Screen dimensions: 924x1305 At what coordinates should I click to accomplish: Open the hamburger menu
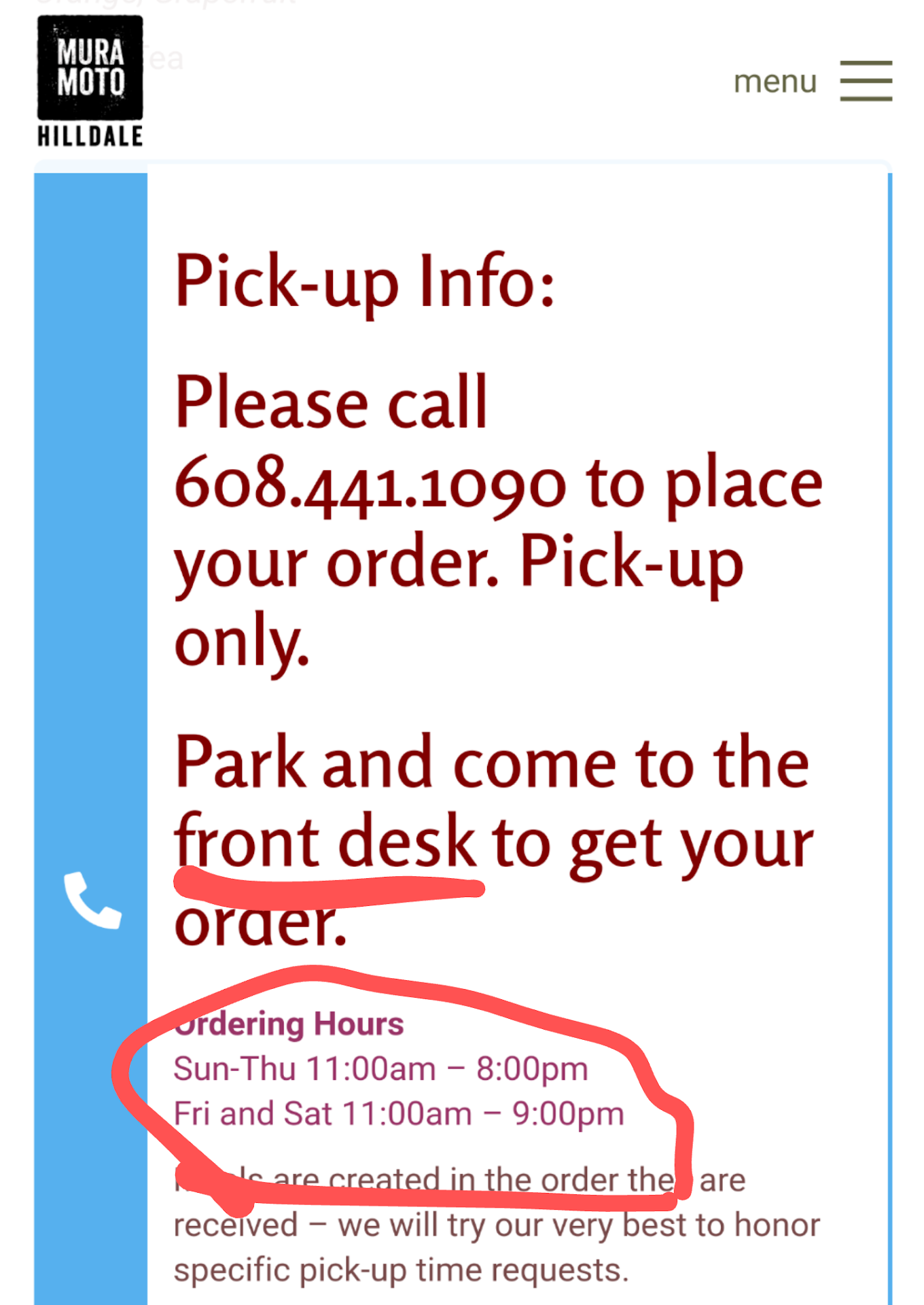pyautogui.click(x=865, y=81)
